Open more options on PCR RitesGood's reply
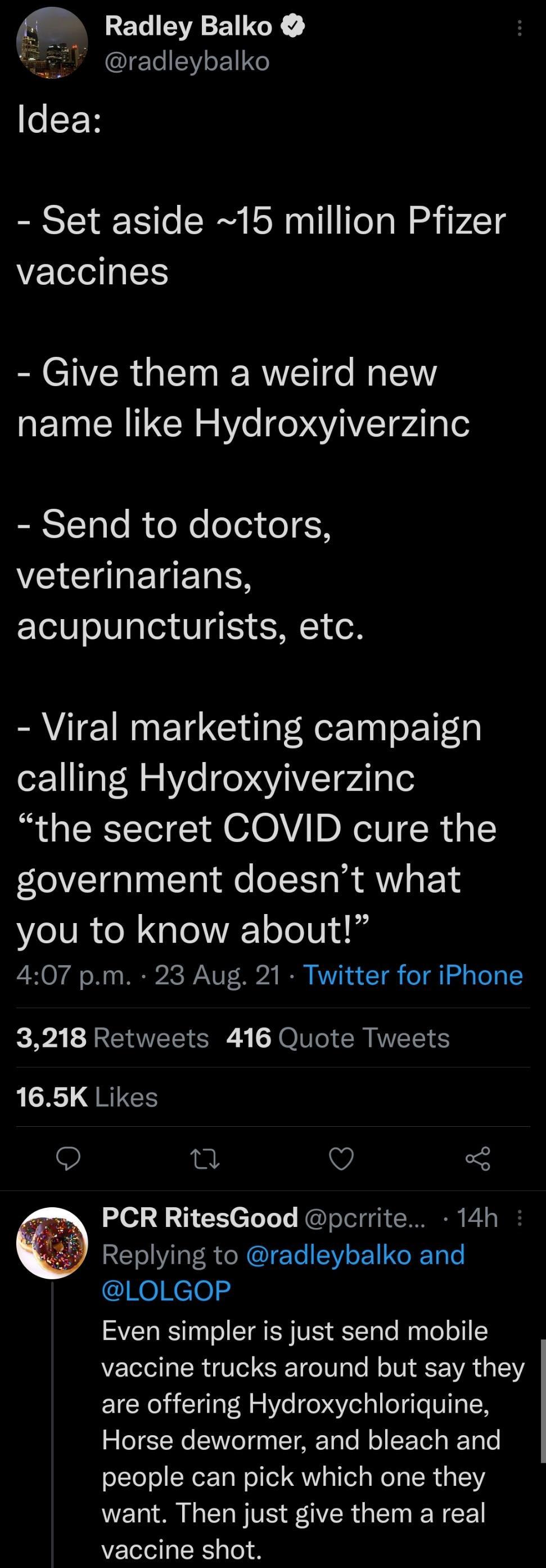Viewport: 546px width, 1568px height. pyautogui.click(x=519, y=1218)
